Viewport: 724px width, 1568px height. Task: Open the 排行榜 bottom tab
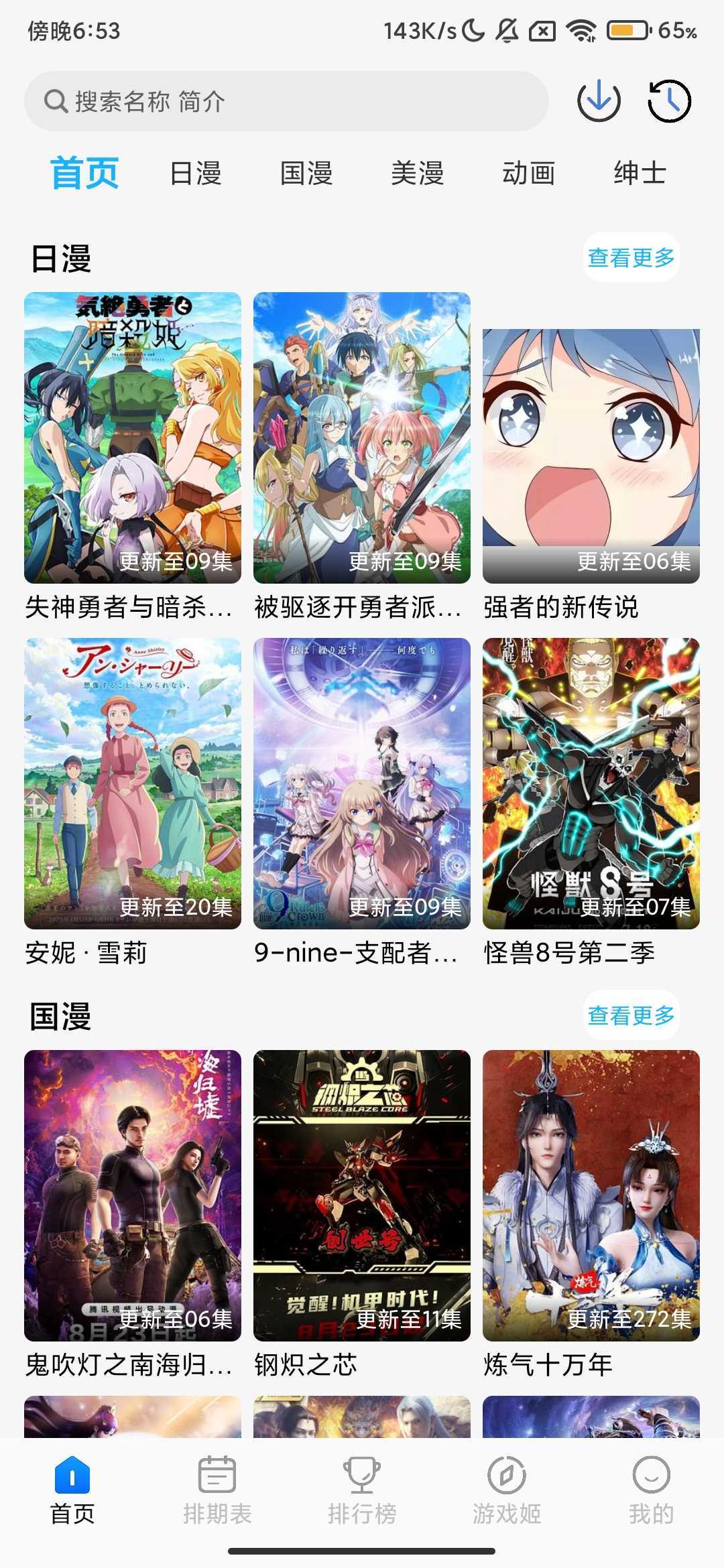pyautogui.click(x=362, y=1489)
